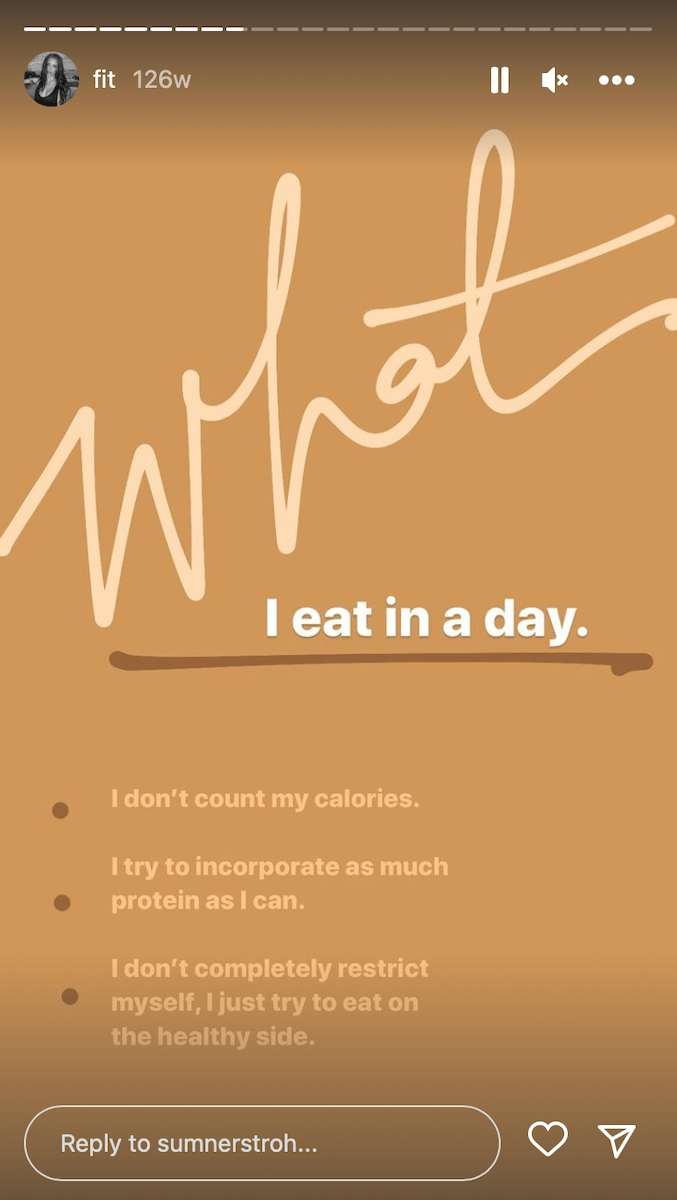Like this story with the heart
The height and width of the screenshot is (1200, 677).
pos(548,1140)
